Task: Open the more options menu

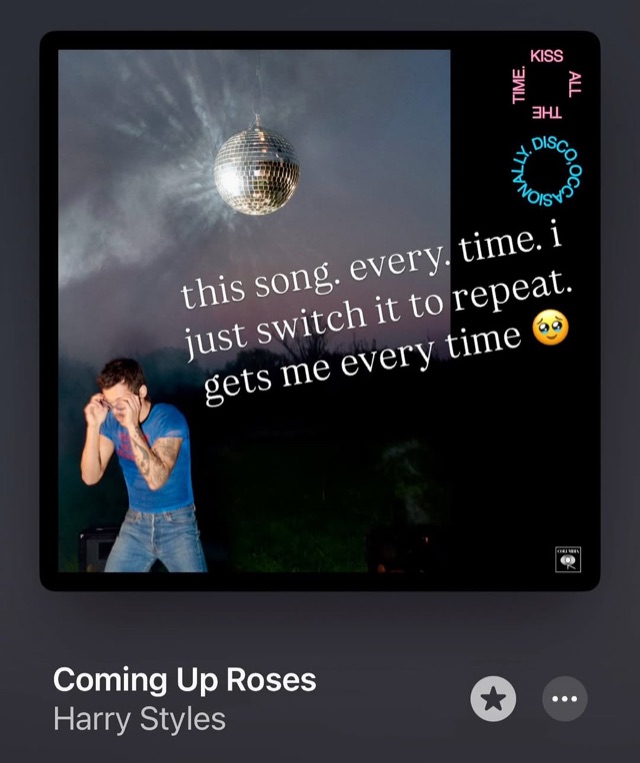Action: click(565, 699)
